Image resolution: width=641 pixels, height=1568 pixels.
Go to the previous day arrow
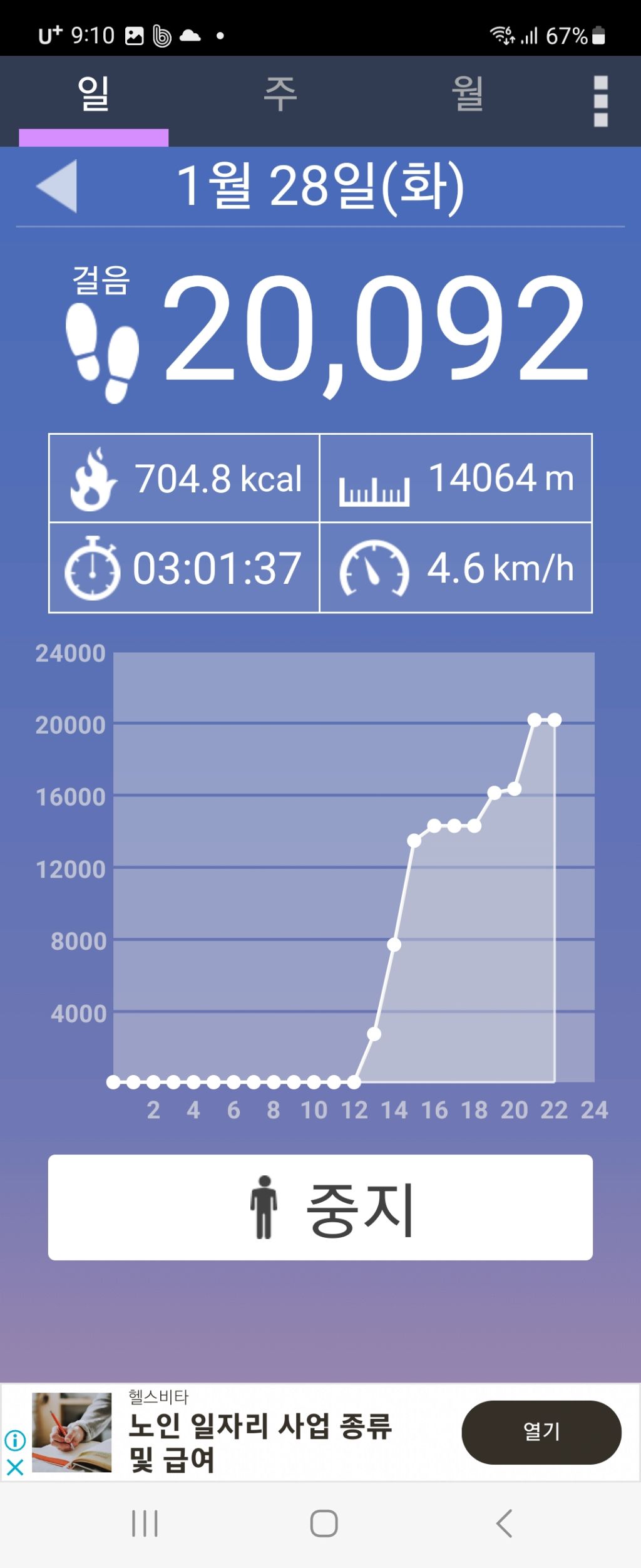tap(57, 185)
